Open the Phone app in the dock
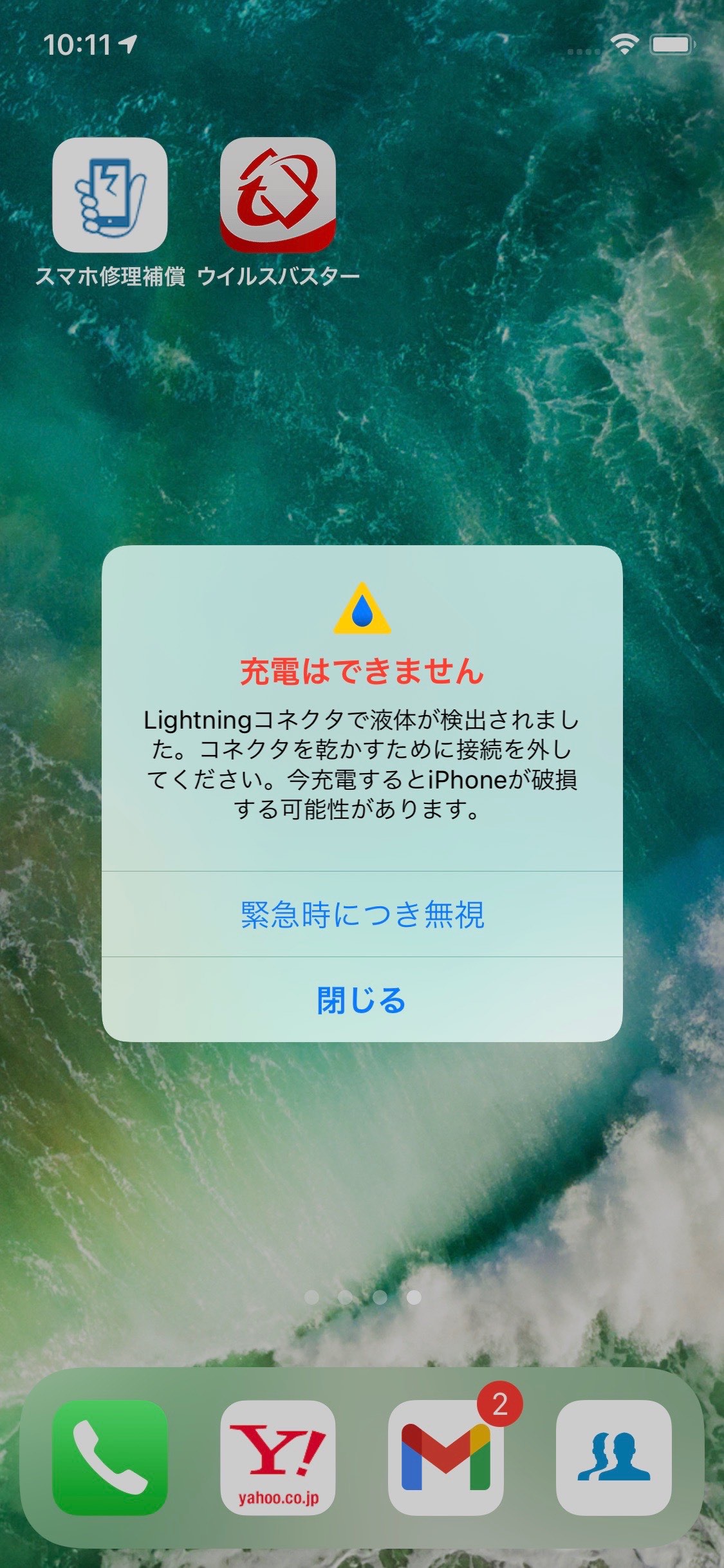Viewport: 724px width, 1568px height. (x=110, y=1457)
